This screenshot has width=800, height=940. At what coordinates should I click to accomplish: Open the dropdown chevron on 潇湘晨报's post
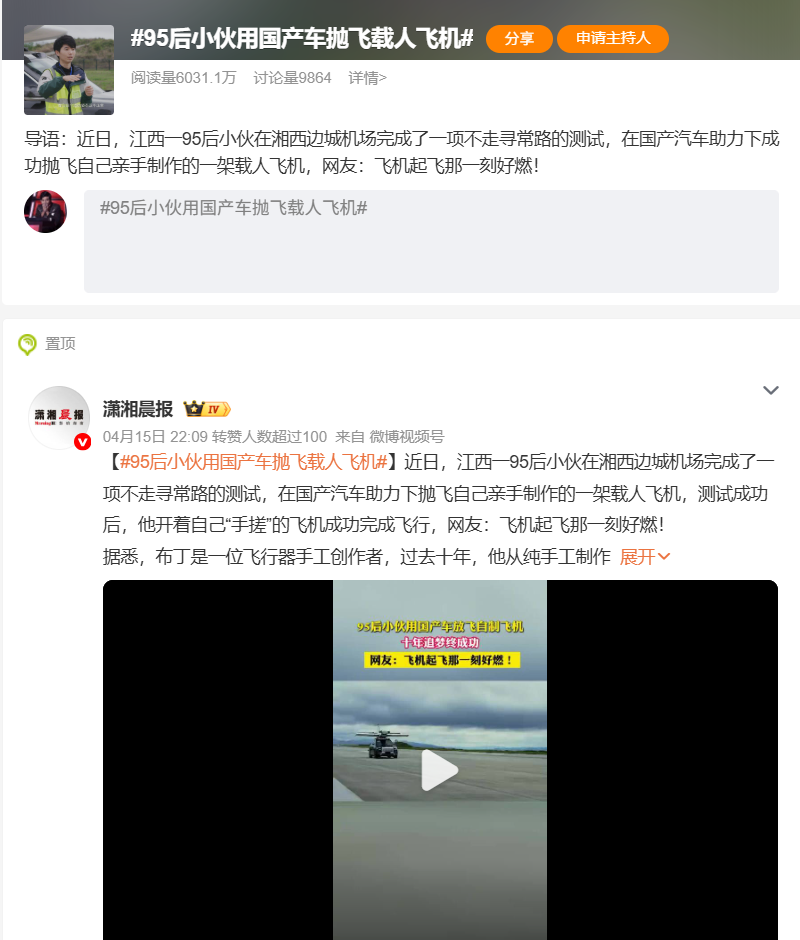pos(770,390)
